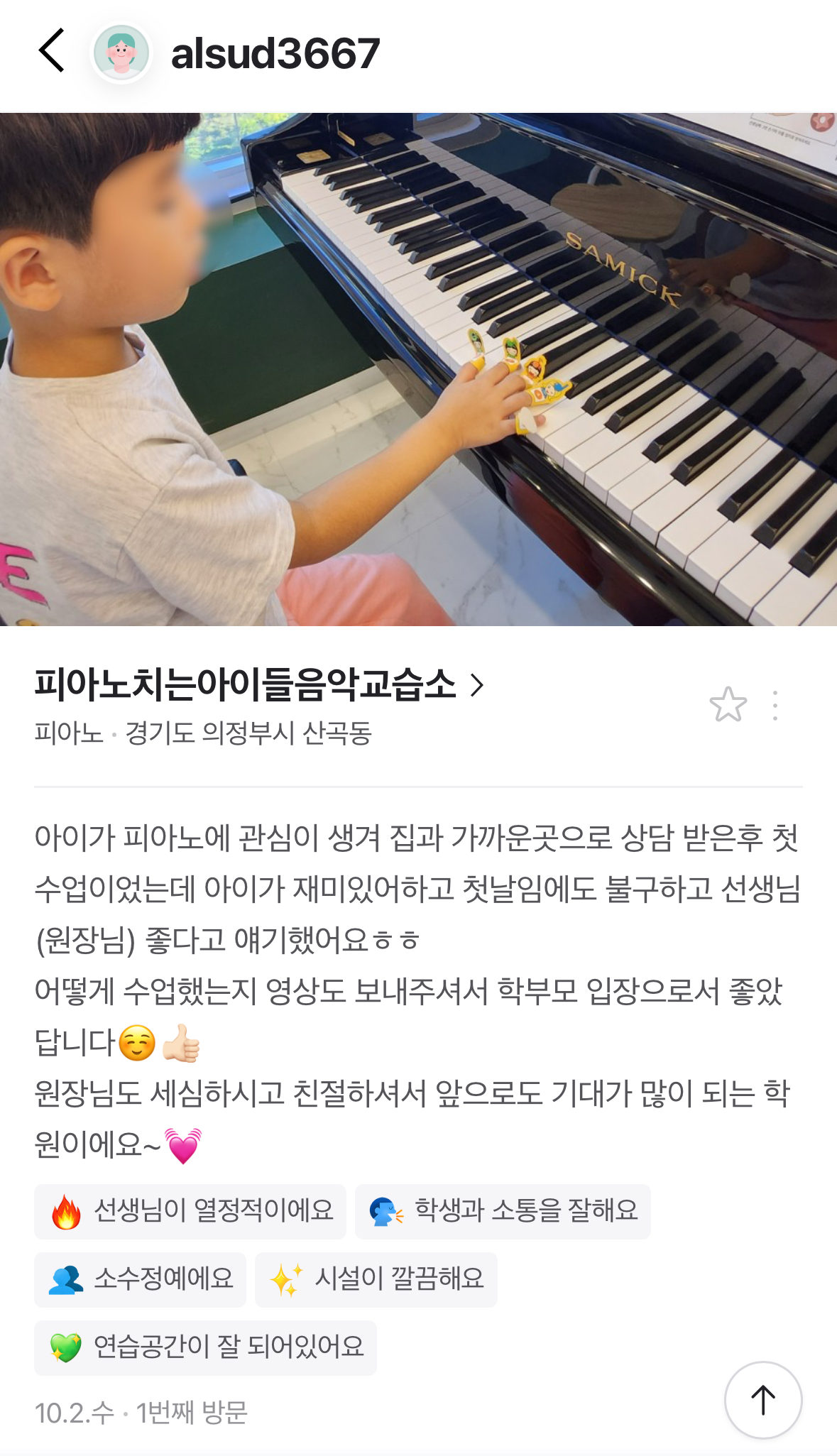This screenshot has height=1456, width=837.
Task: Open alsud3667's profile avatar
Action: pyautogui.click(x=121, y=52)
